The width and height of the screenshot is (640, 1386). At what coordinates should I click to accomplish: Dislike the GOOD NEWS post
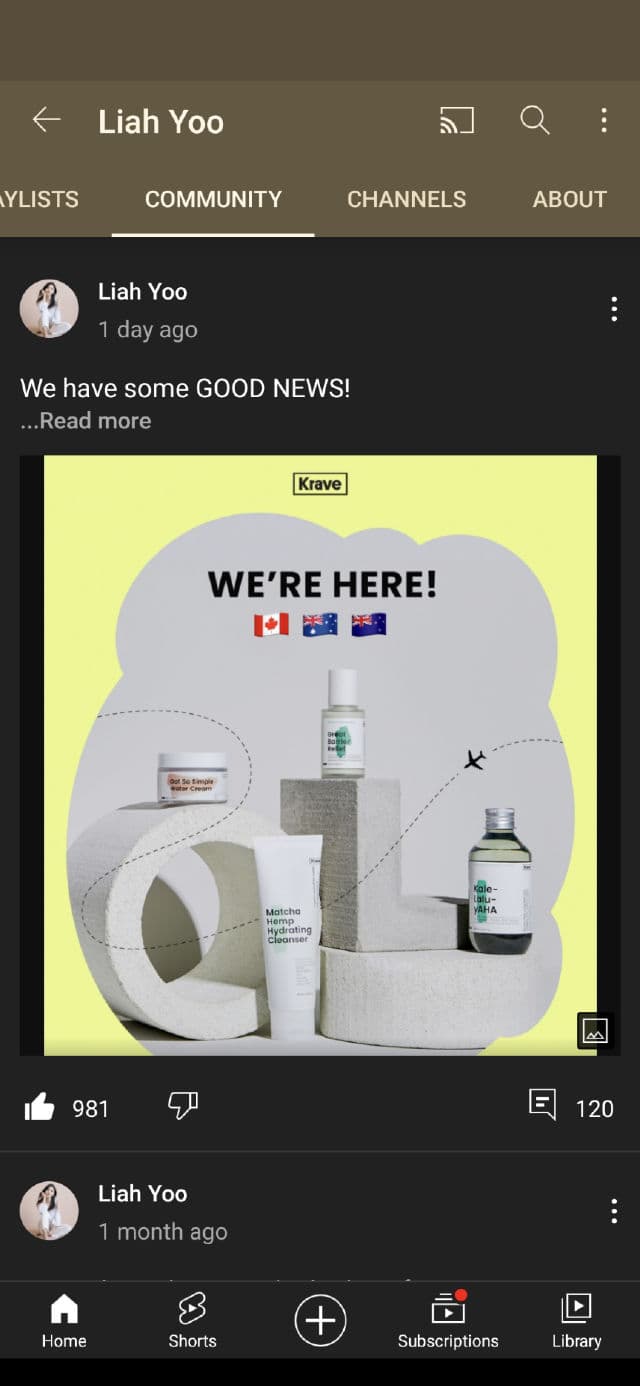183,1105
